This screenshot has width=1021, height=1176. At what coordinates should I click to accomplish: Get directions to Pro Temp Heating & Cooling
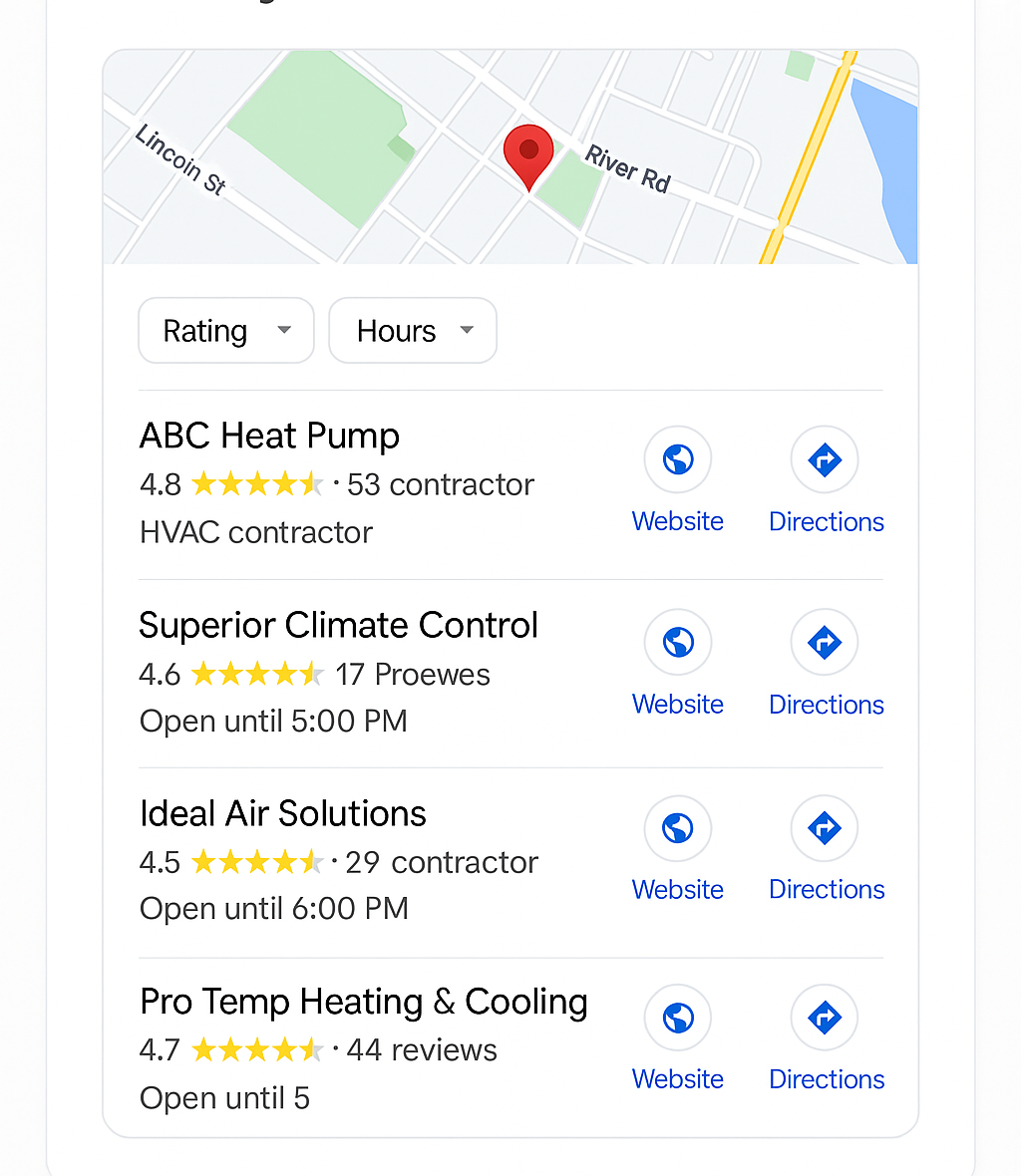825,1018
